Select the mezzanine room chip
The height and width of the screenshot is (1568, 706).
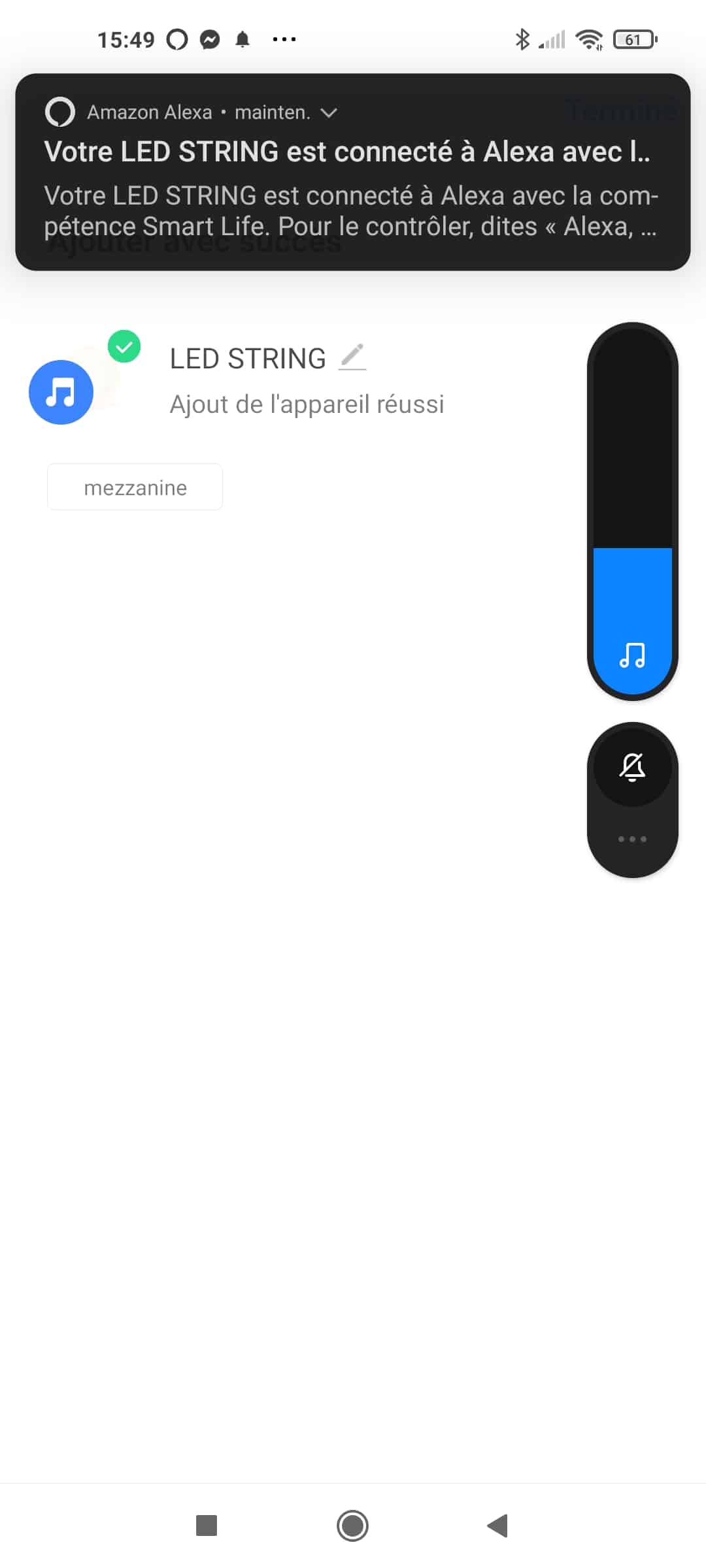pyautogui.click(x=135, y=487)
